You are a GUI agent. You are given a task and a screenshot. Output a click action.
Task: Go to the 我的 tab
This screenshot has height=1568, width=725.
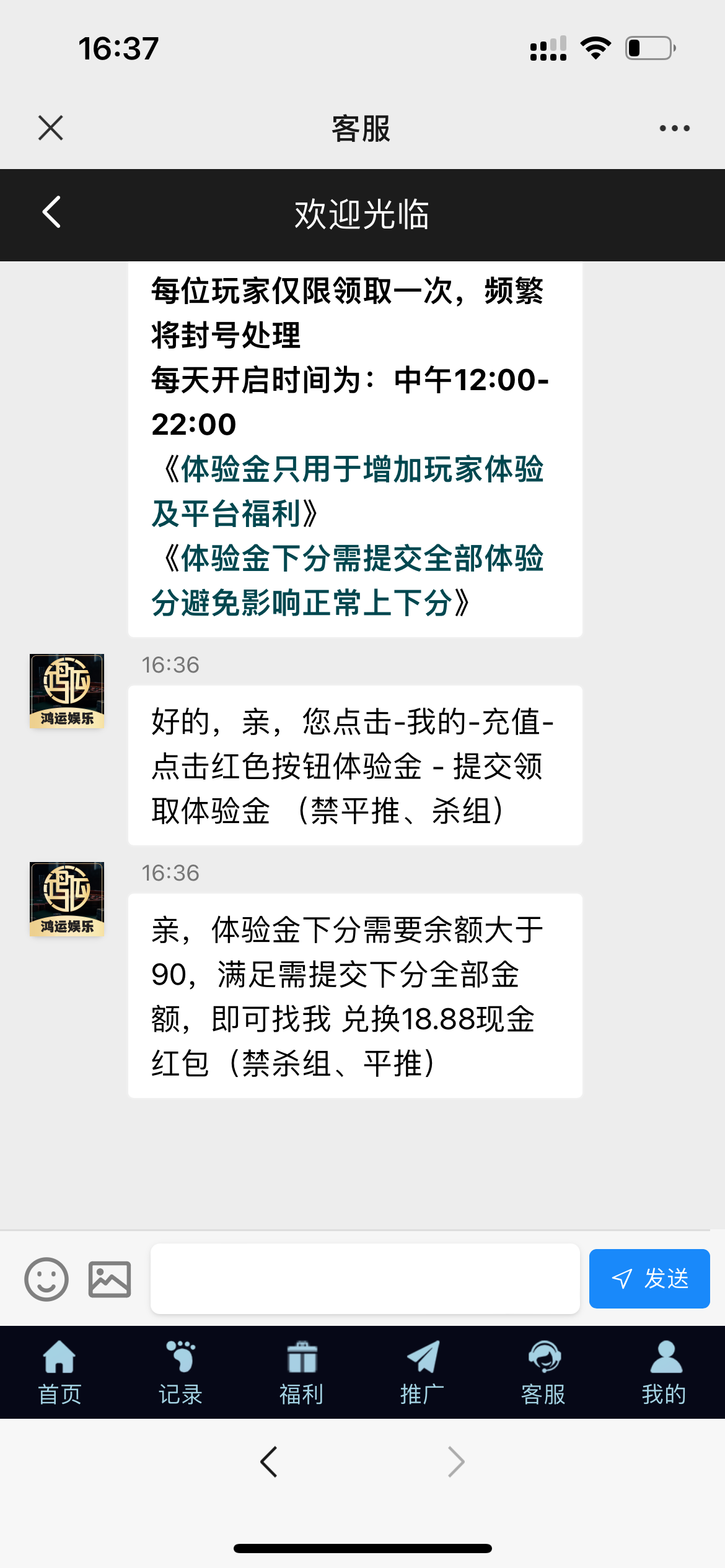[664, 1372]
